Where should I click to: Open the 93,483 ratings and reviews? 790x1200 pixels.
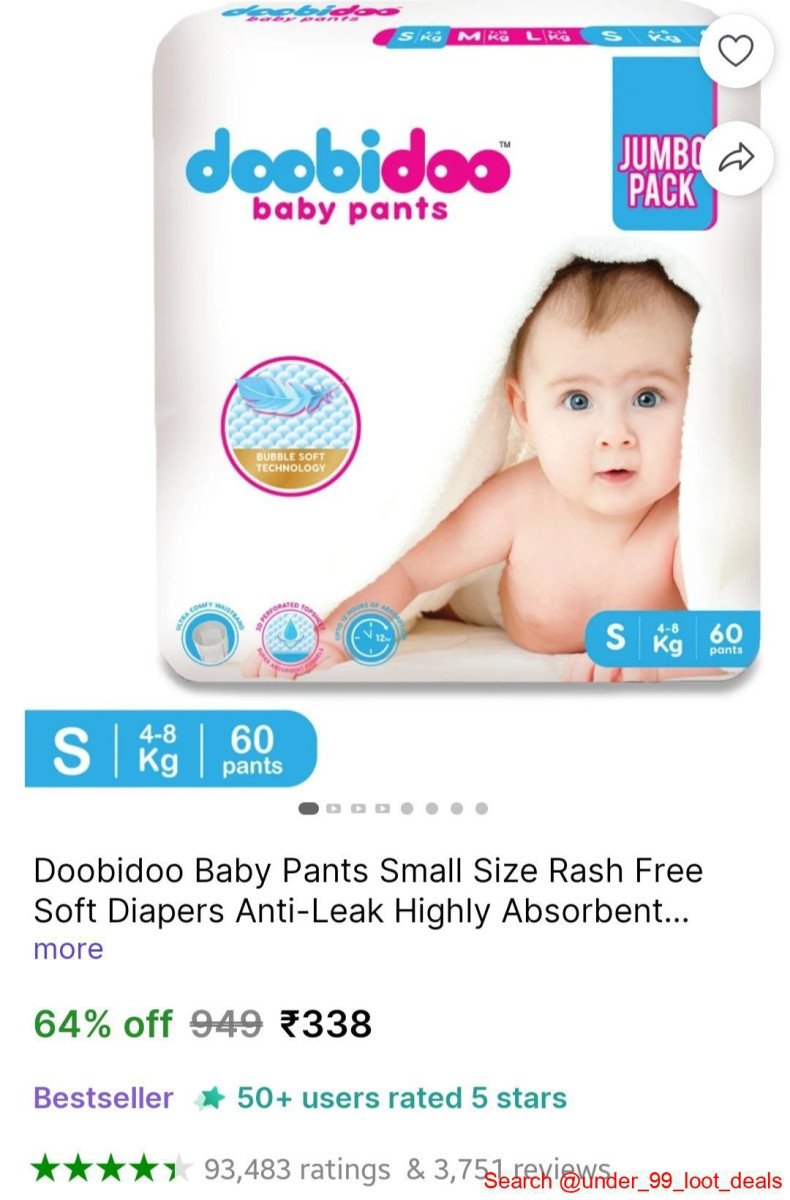coord(296,1168)
